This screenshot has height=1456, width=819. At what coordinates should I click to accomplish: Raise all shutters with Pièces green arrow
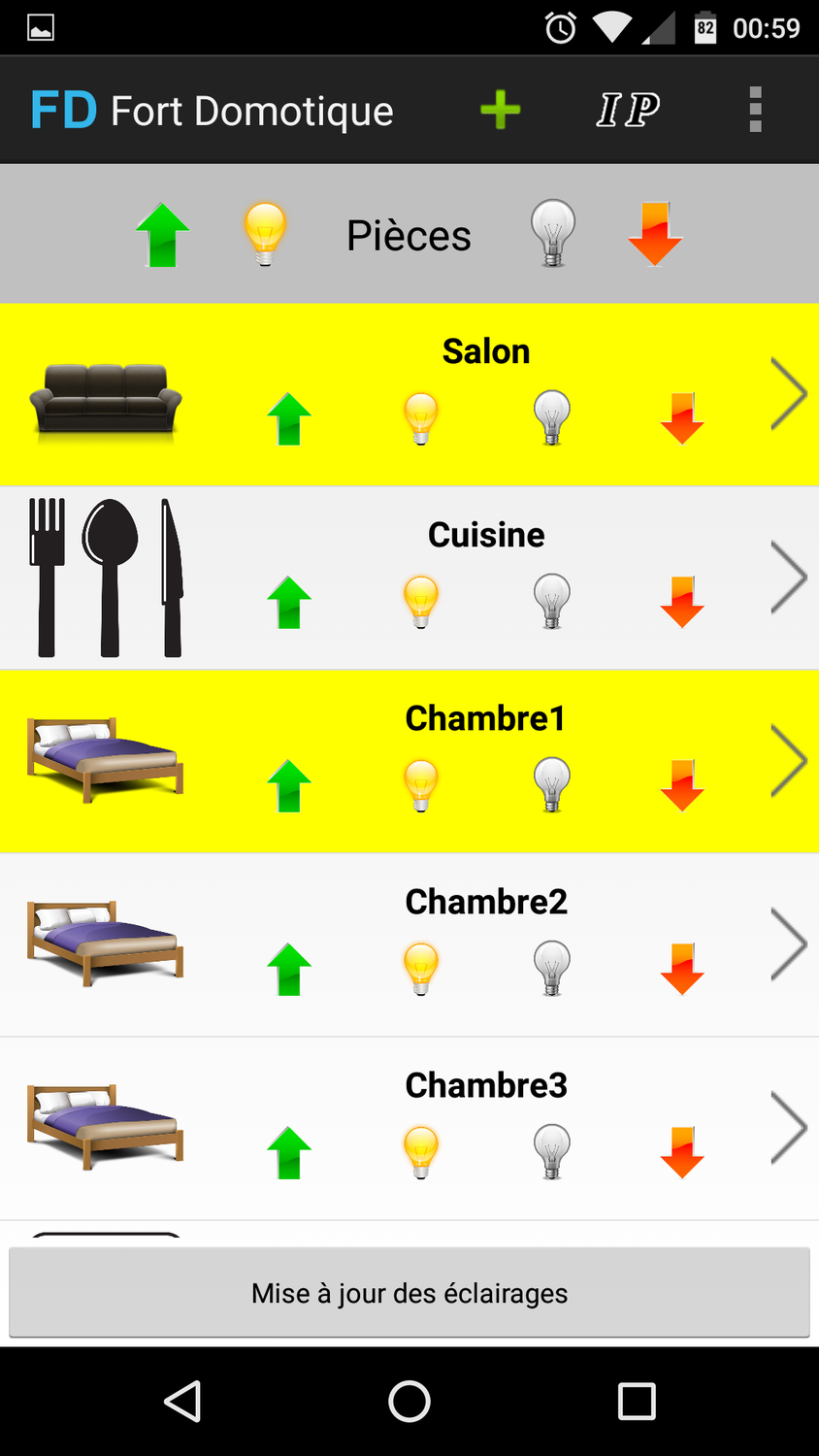click(x=162, y=235)
